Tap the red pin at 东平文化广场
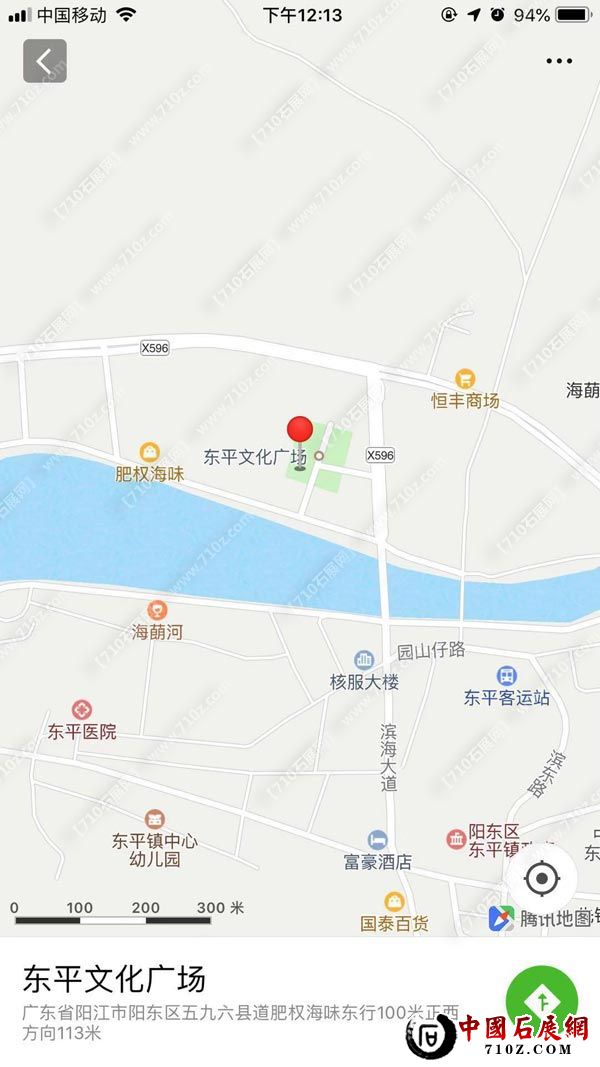This screenshot has height=1067, width=600. pos(300,433)
